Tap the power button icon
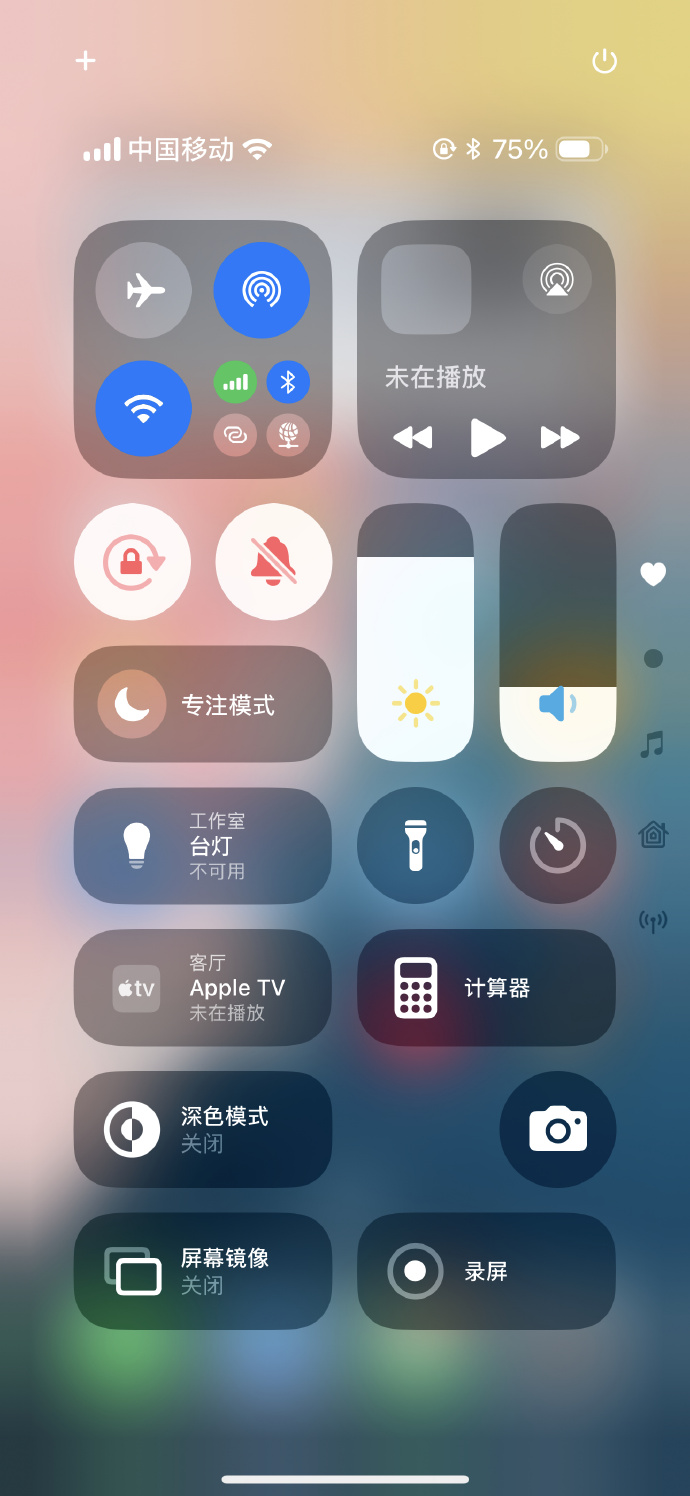Image resolution: width=690 pixels, height=1496 pixels. [604, 62]
